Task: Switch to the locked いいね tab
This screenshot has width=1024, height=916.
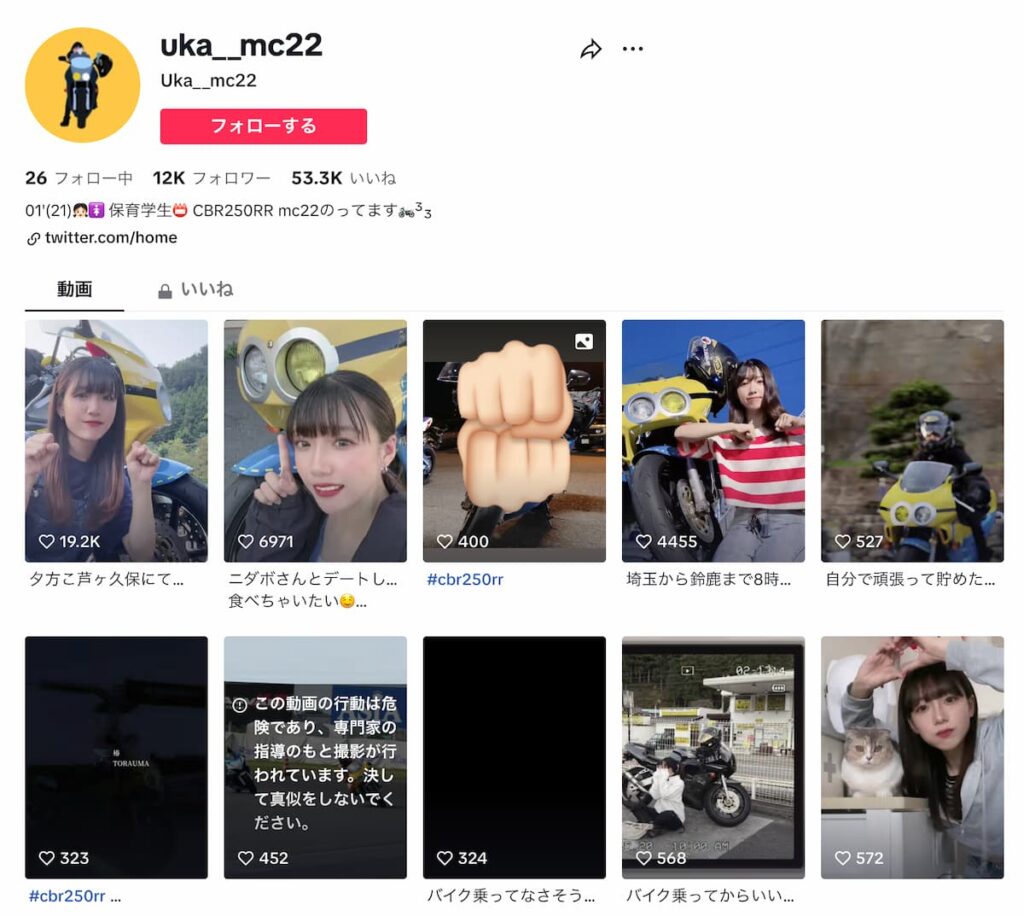Action: click(x=196, y=290)
